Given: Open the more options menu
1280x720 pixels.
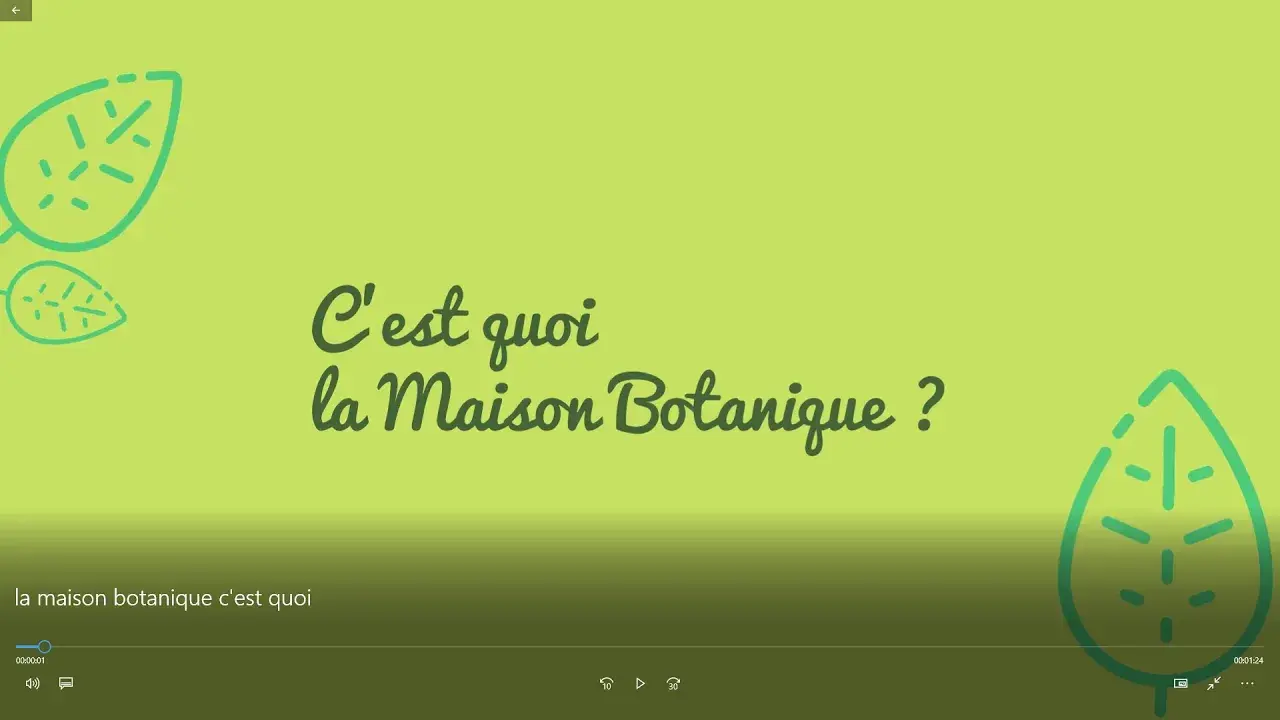Looking at the screenshot, I should point(1247,684).
